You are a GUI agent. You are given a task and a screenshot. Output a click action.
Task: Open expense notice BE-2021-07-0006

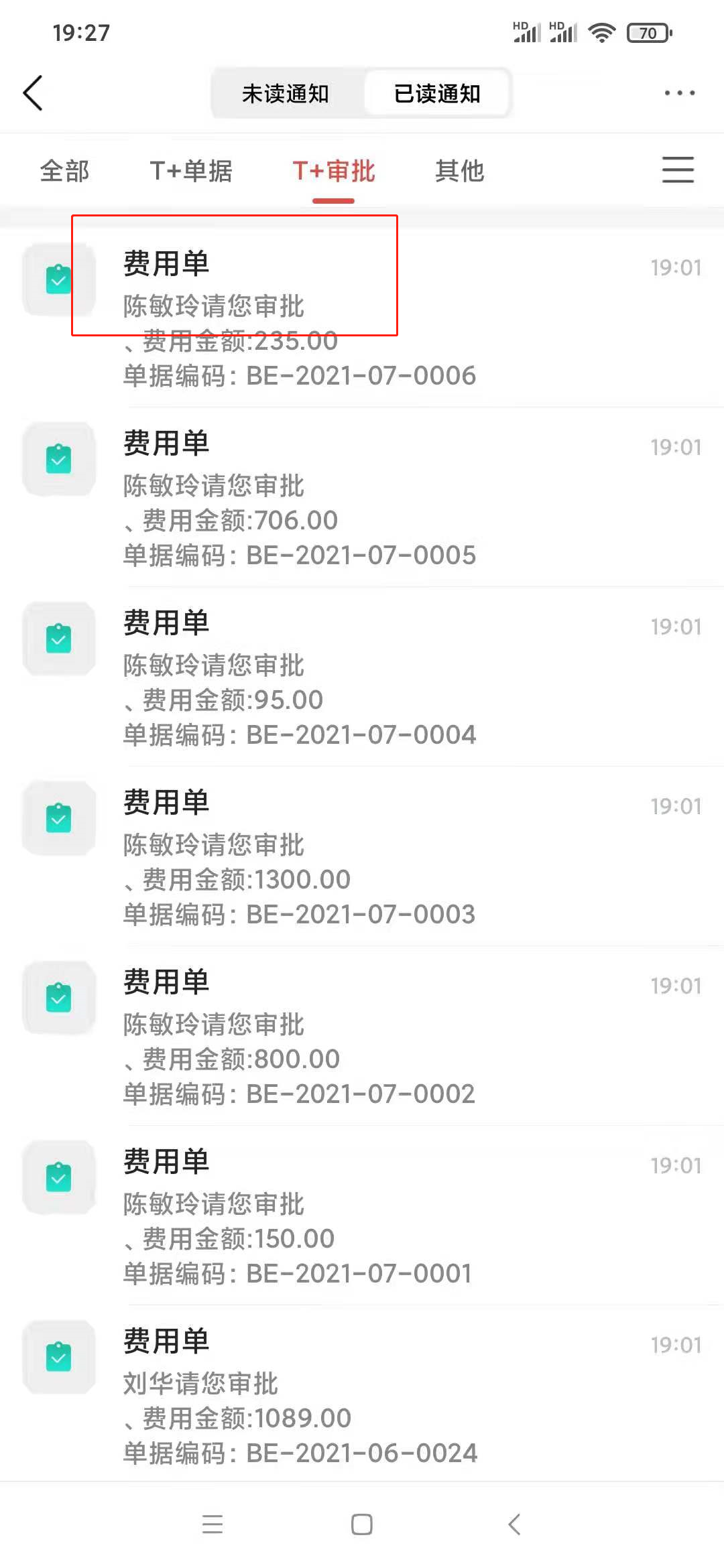tap(362, 318)
